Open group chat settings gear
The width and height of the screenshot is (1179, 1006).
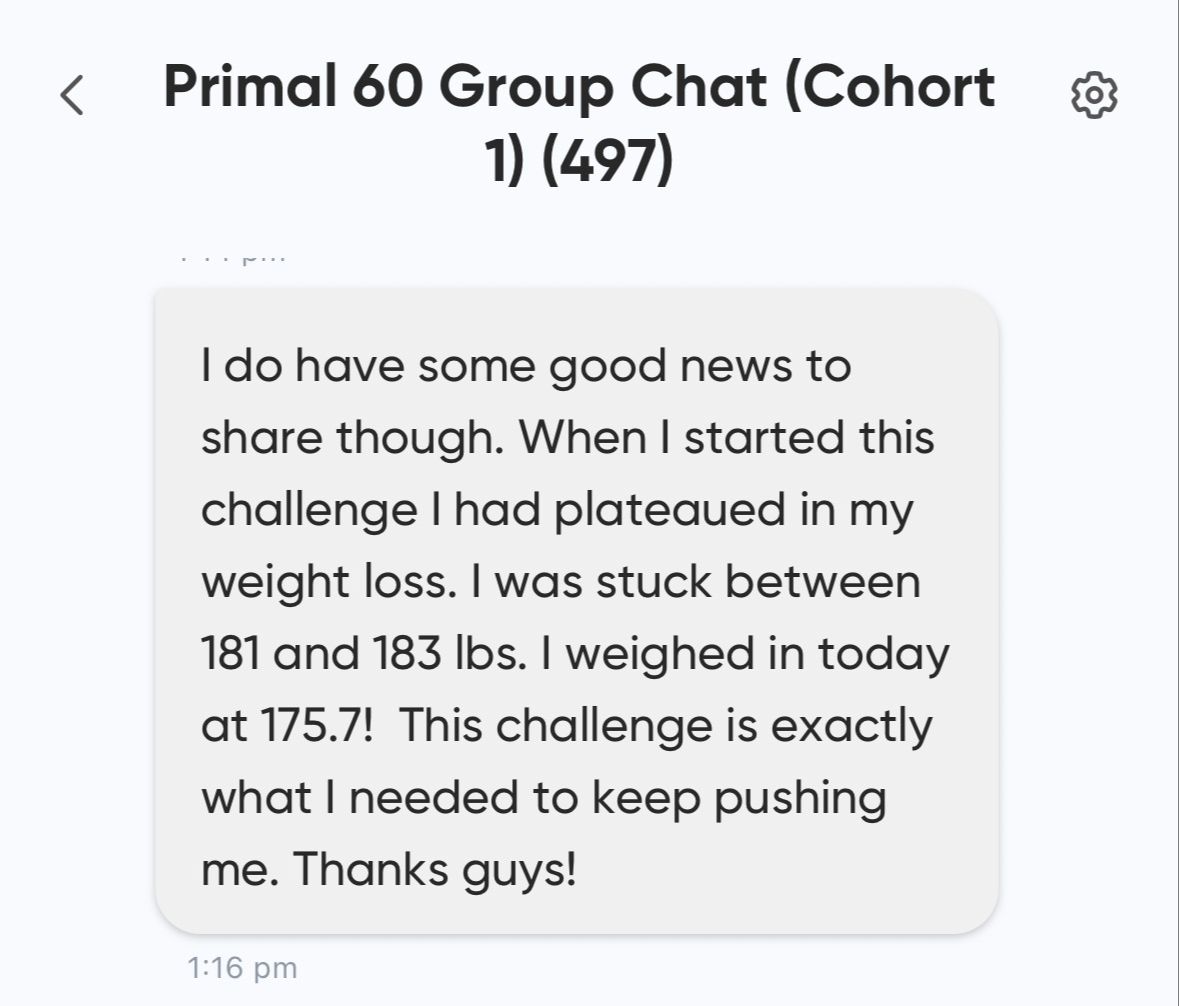pos(1094,96)
